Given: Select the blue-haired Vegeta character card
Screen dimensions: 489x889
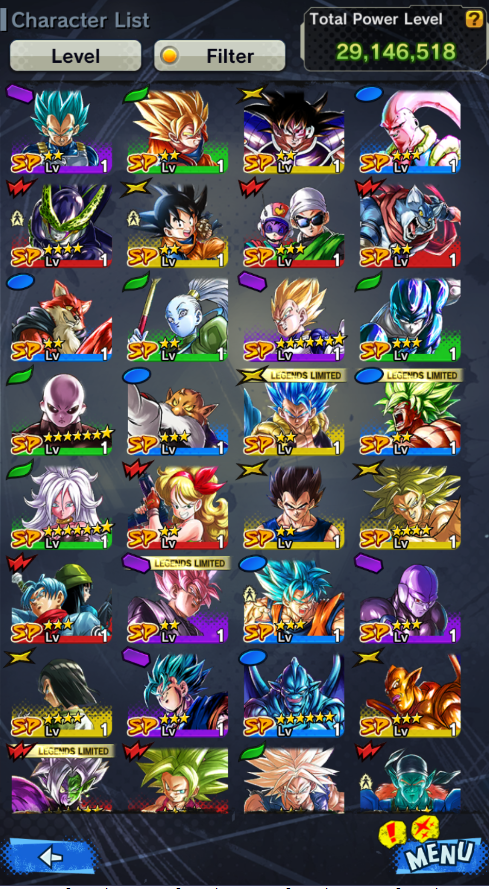Looking at the screenshot, I should pyautogui.click(x=62, y=131).
